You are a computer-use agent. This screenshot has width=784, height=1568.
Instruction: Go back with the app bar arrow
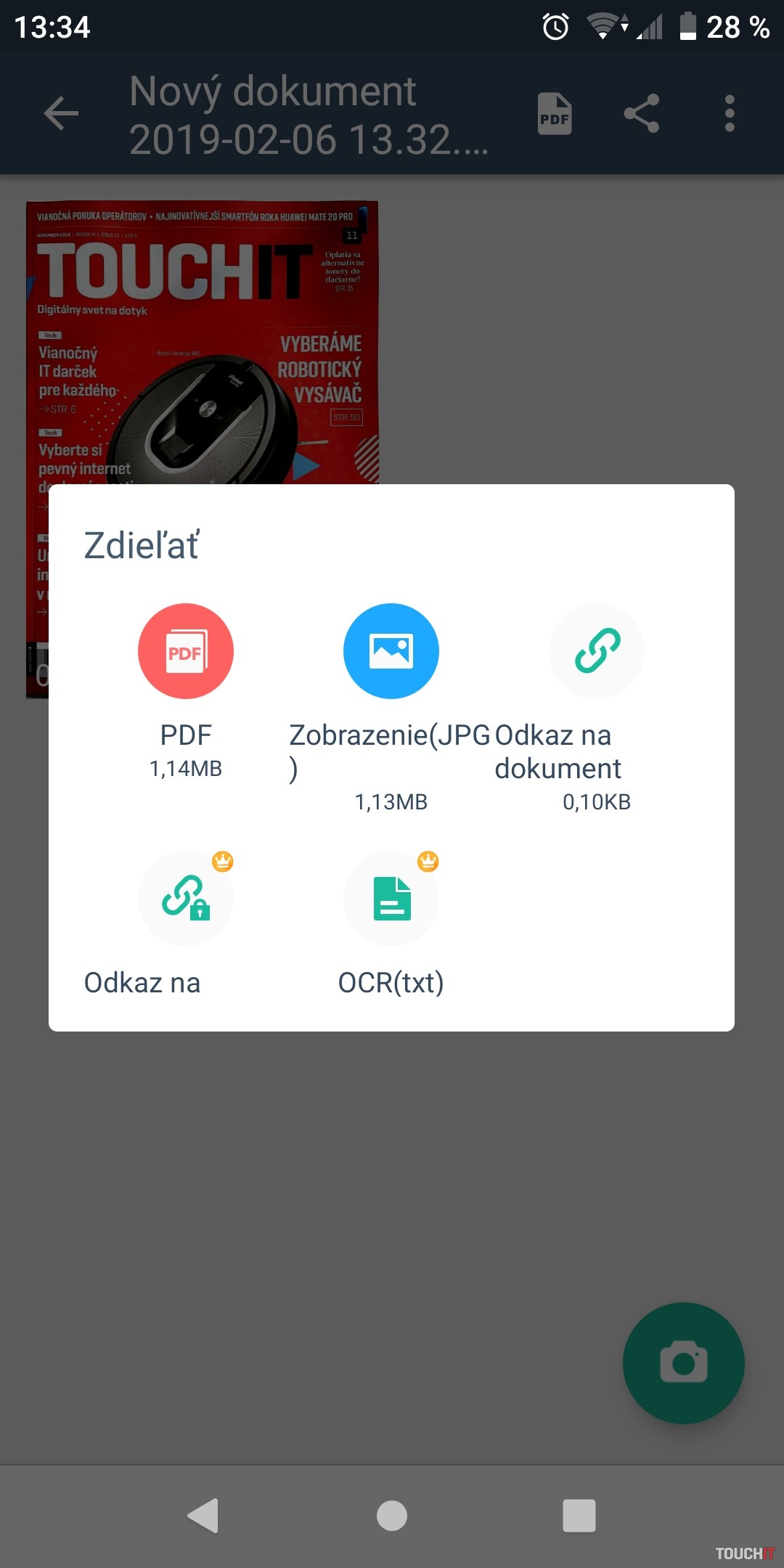point(61,113)
